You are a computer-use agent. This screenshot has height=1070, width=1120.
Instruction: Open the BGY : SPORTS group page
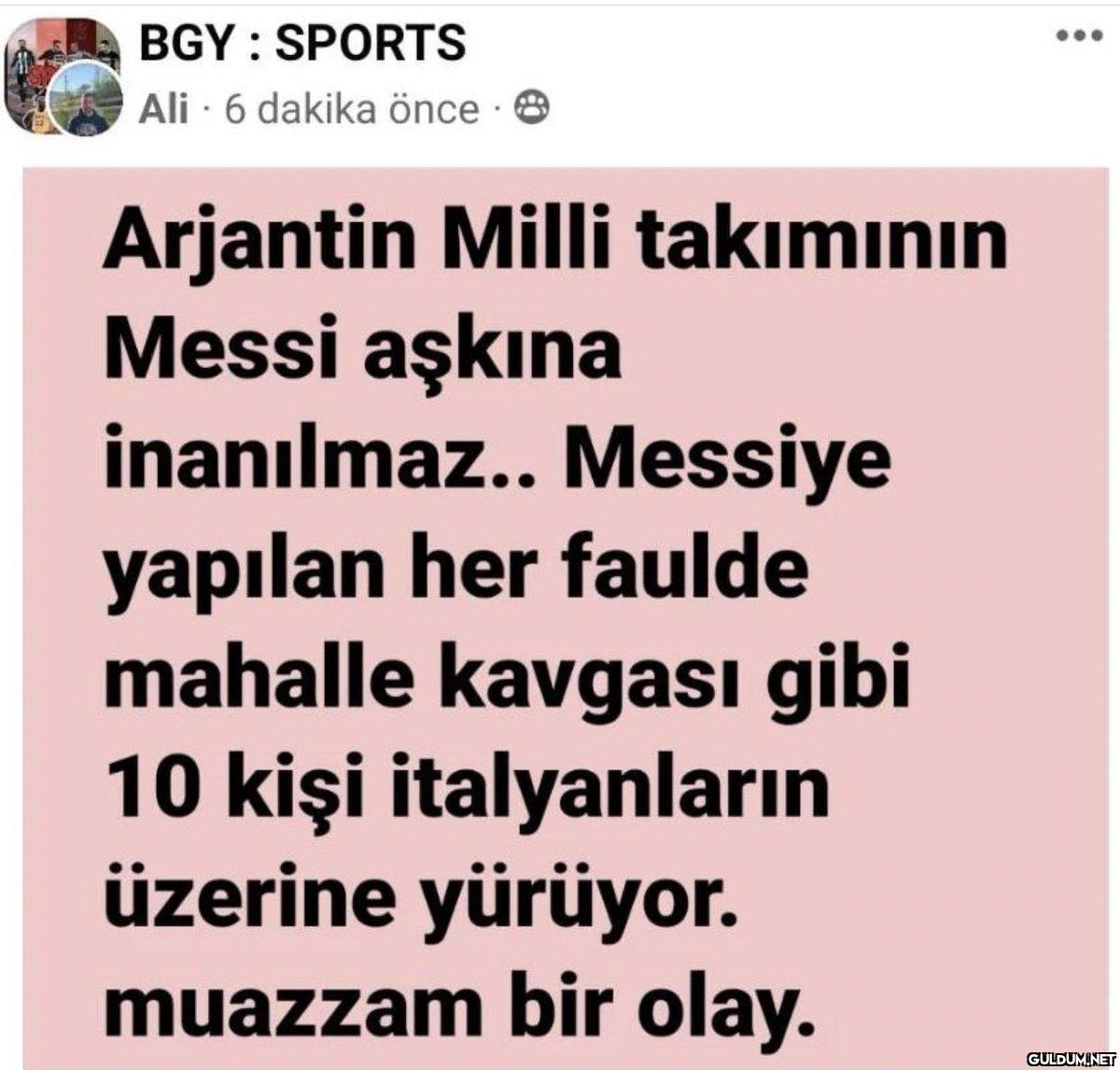coord(301,43)
